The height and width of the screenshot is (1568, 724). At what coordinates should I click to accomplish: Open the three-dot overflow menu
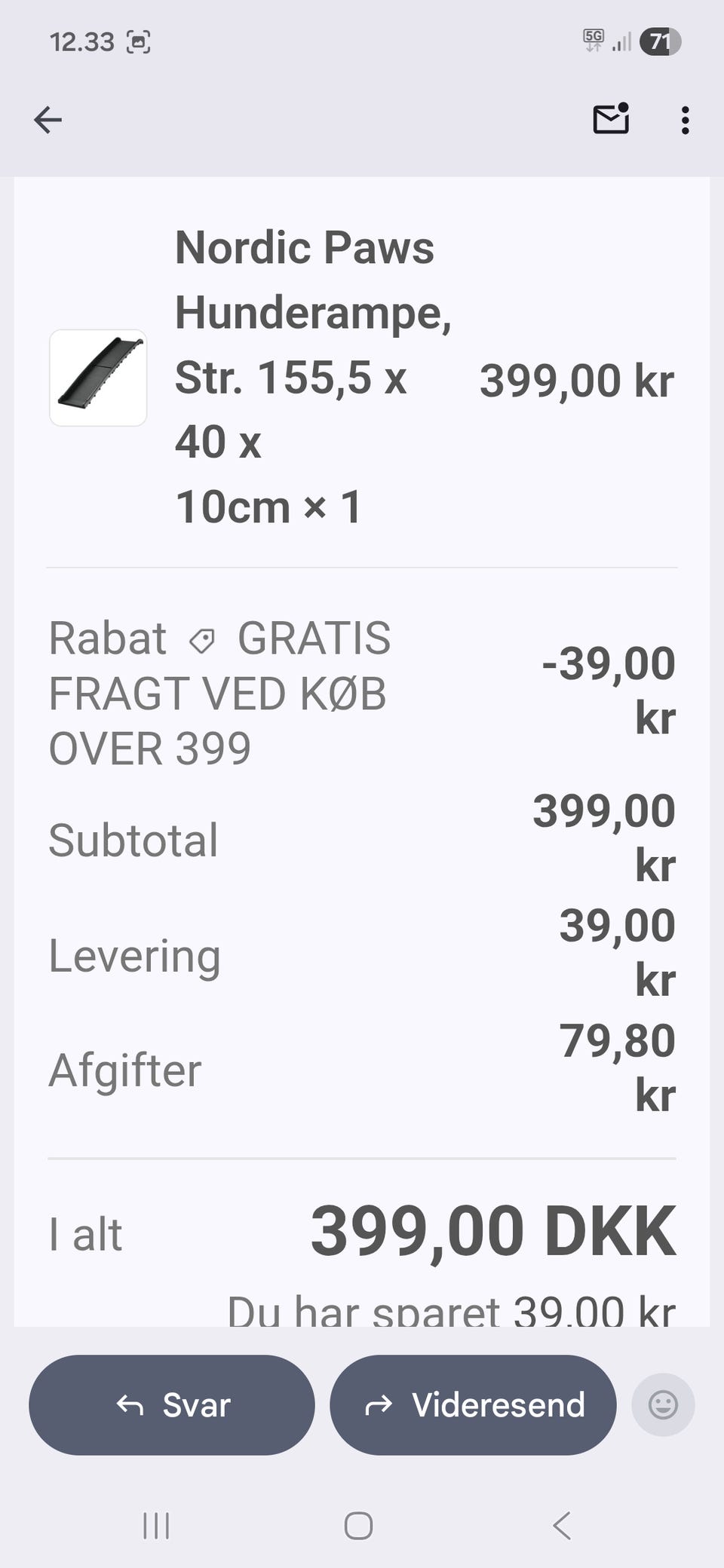[685, 120]
